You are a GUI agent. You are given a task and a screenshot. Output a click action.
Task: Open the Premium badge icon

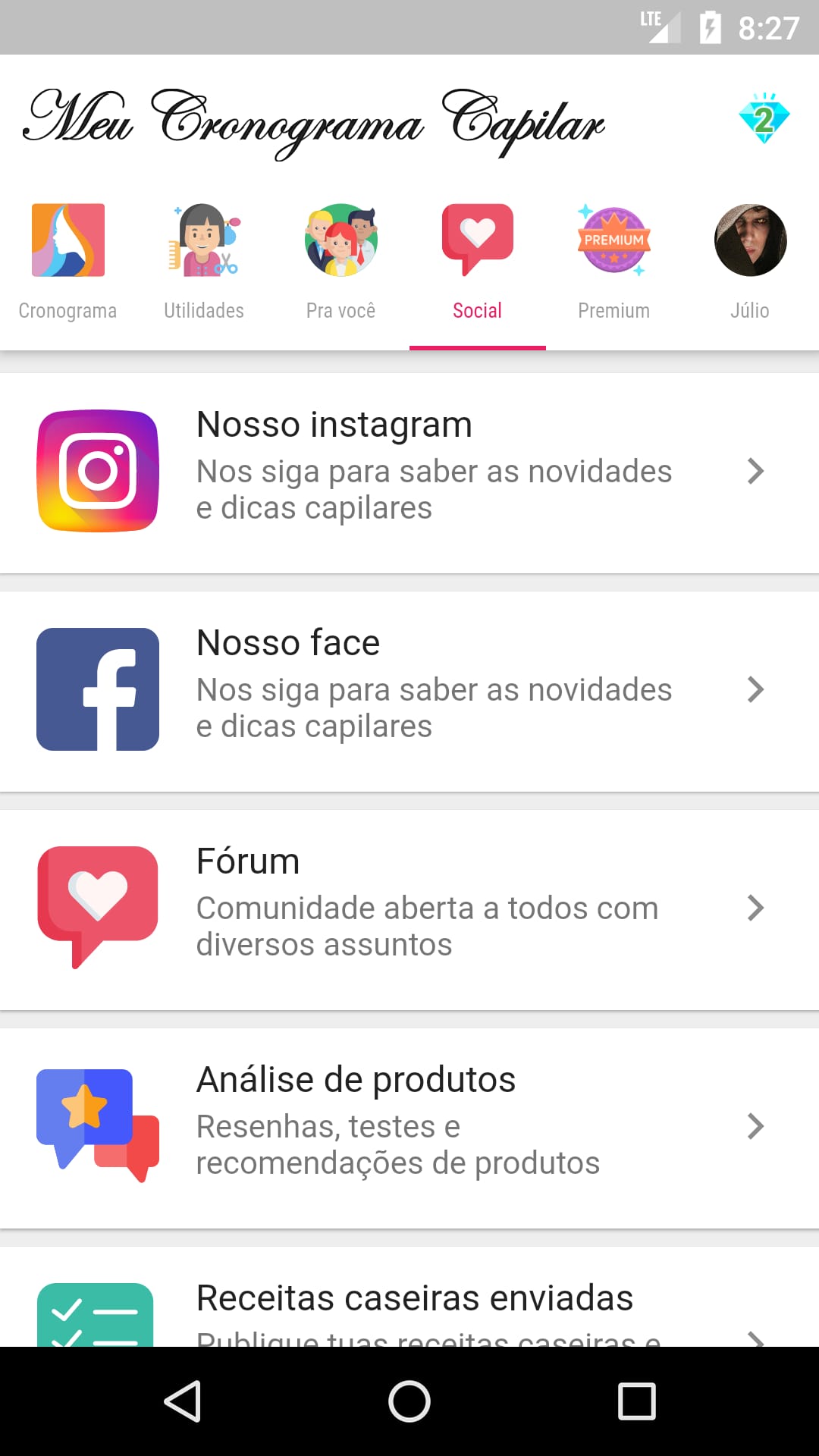pyautogui.click(x=613, y=240)
